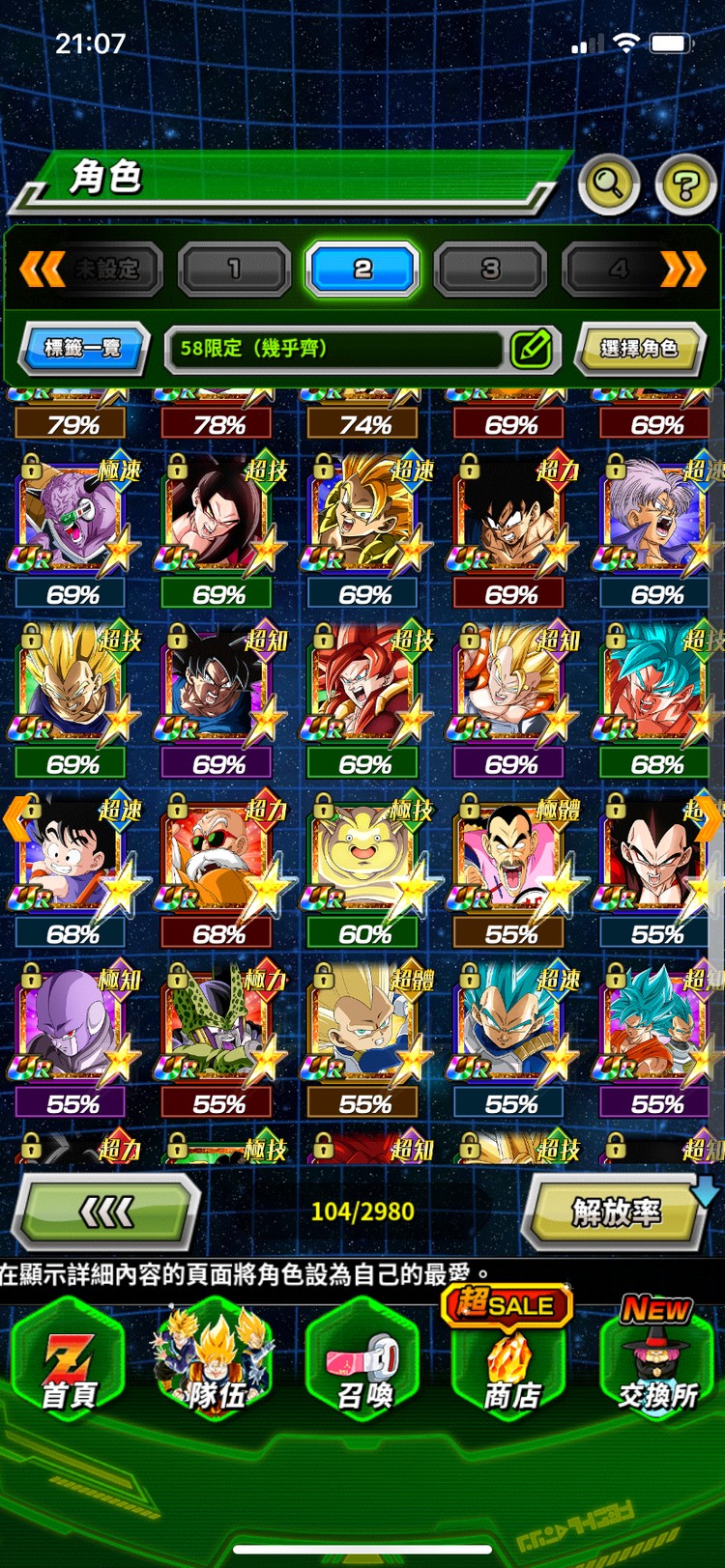The width and height of the screenshot is (725, 1568).
Task: Tap the green back arrows button
Action: coord(105,1211)
